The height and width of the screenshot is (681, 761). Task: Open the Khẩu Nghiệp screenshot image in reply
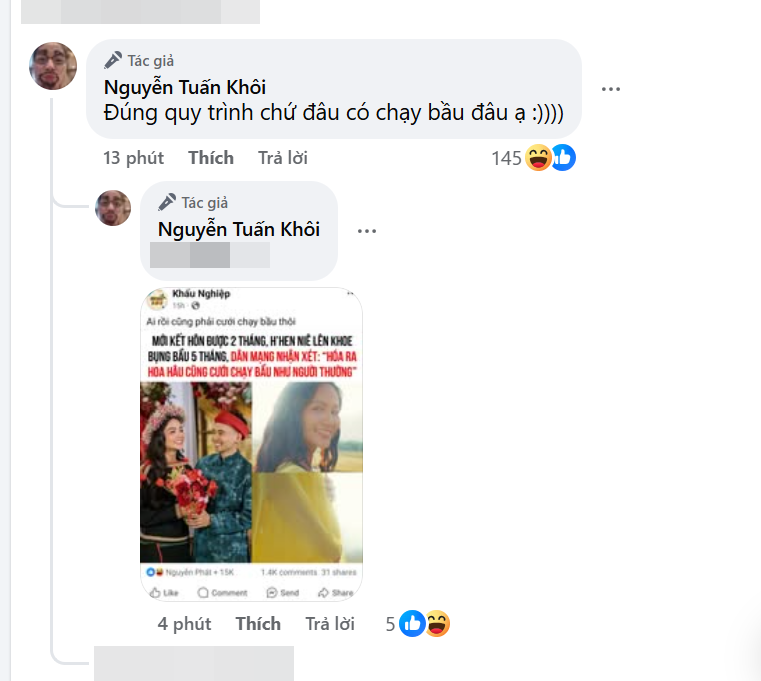pos(251,443)
